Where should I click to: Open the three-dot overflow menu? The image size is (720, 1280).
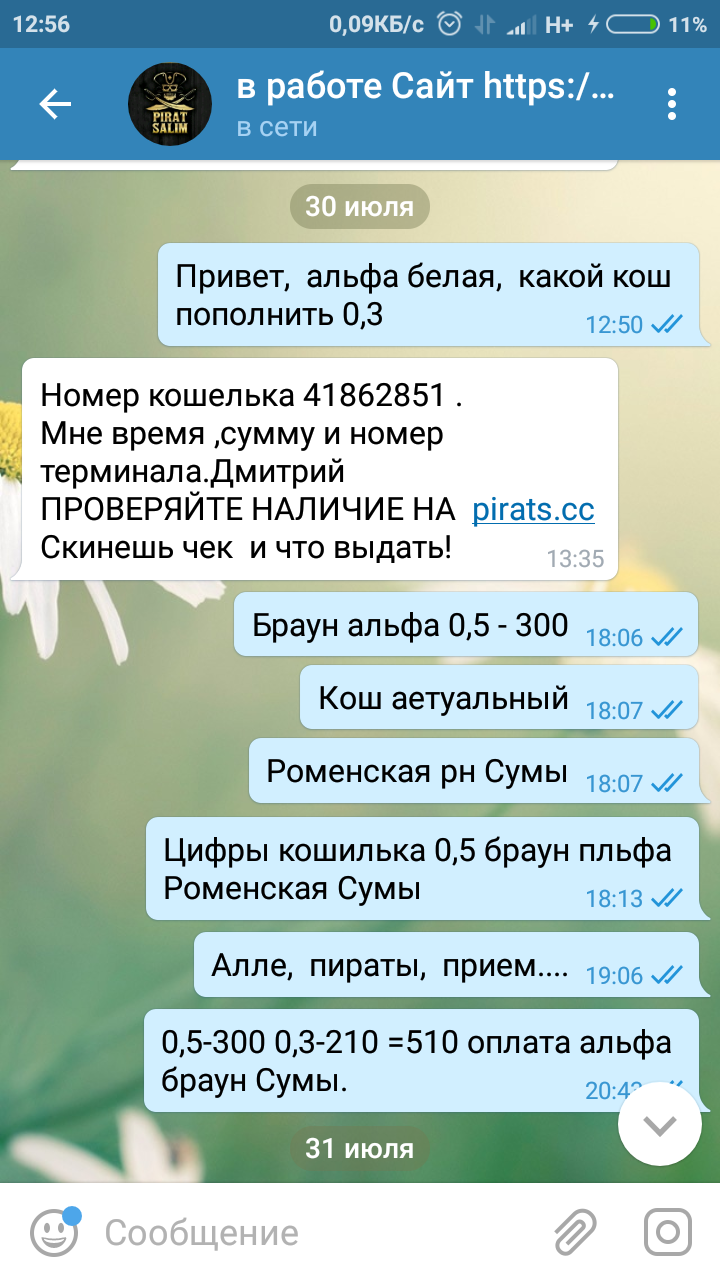coord(672,104)
